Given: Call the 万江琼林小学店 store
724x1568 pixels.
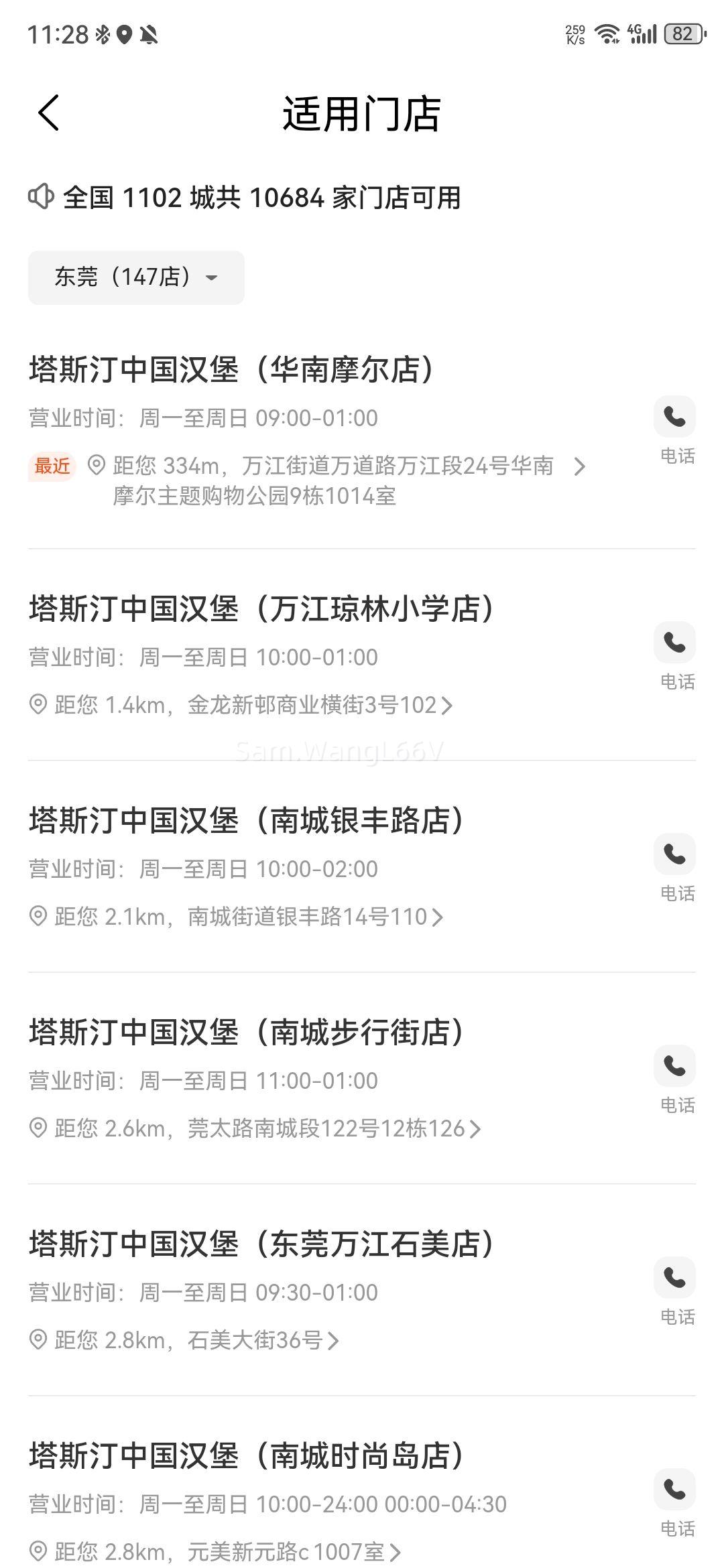Looking at the screenshot, I should [x=674, y=643].
